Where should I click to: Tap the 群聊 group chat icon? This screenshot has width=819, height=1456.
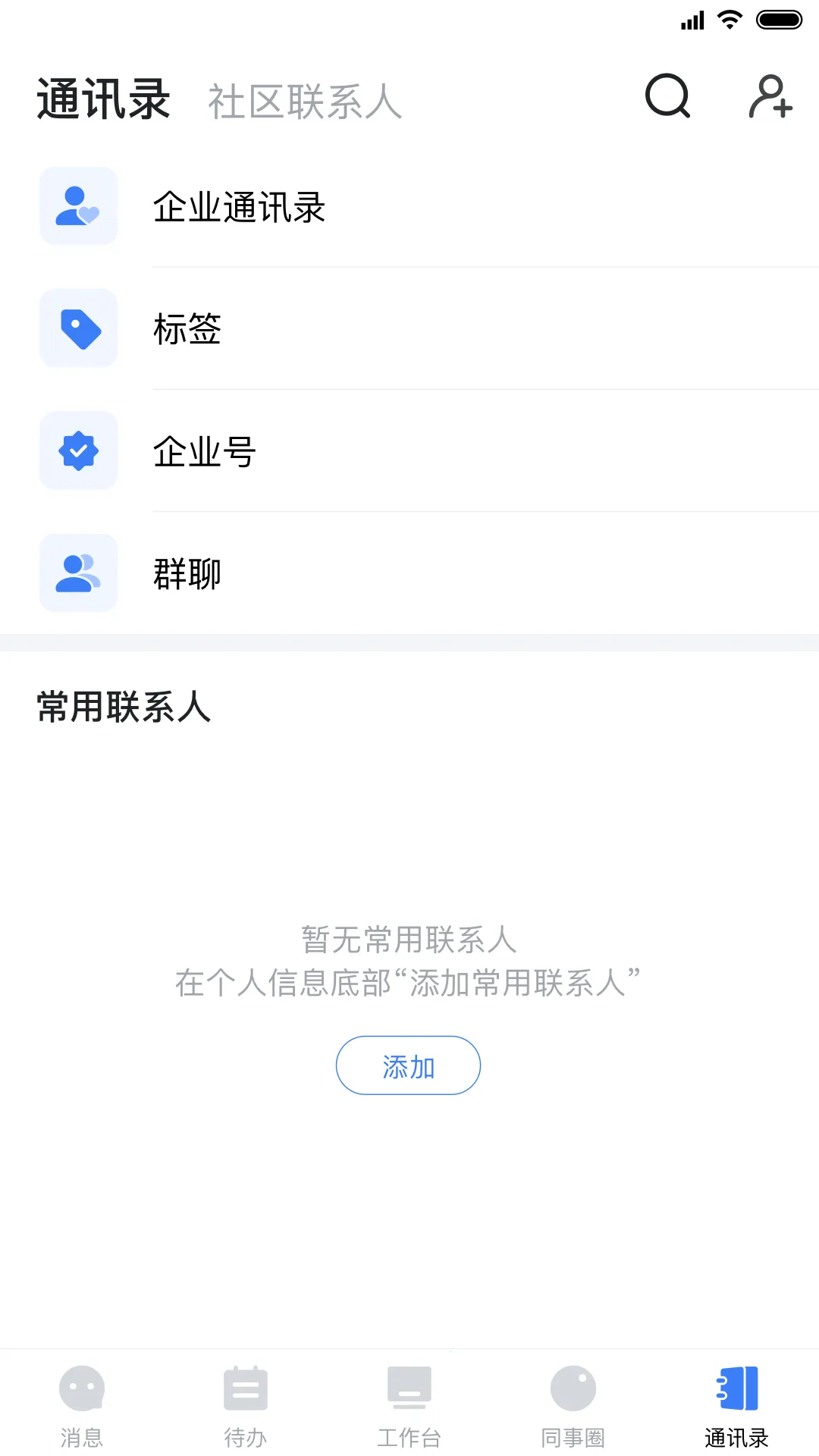tap(77, 573)
